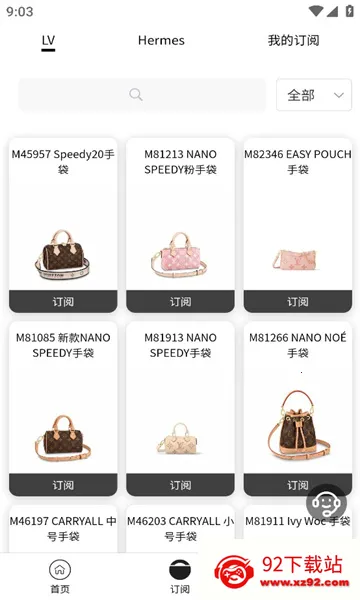
Task: Go to the 首页 home tab
Action: pos(60,576)
